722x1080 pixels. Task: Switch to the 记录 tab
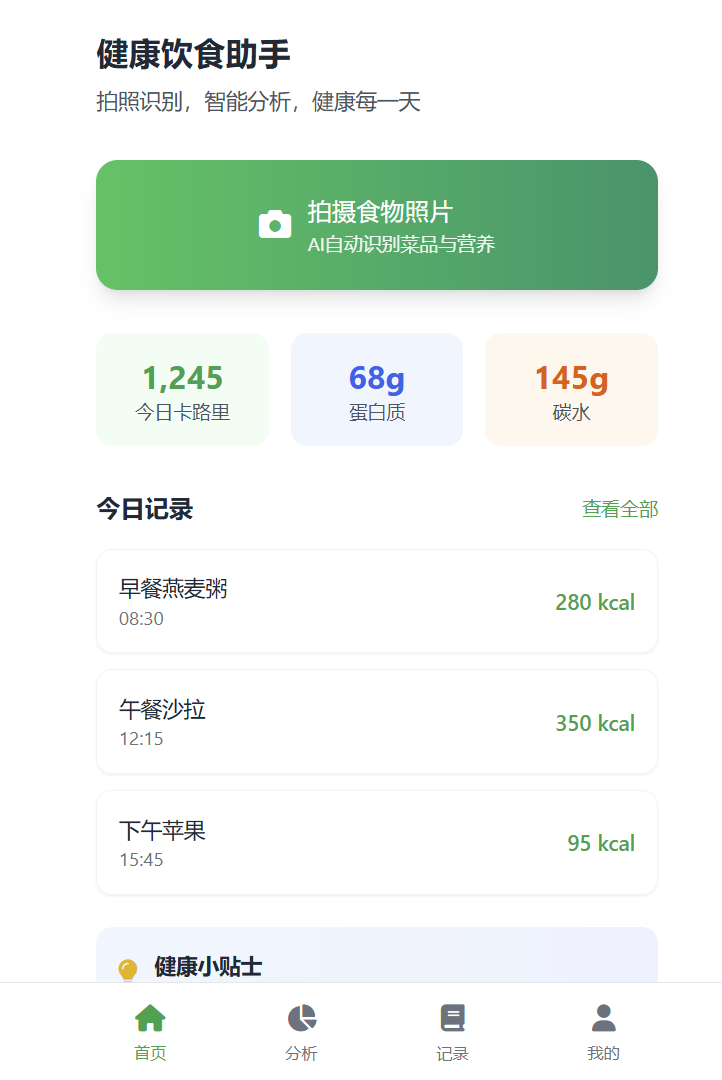452,1032
